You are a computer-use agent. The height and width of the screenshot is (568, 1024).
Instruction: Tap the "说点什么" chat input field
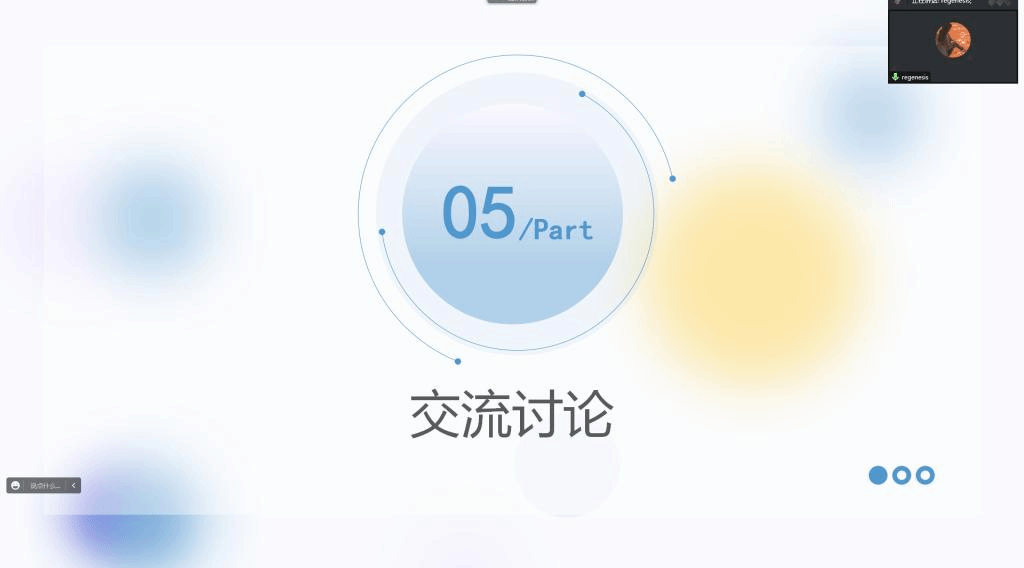click(45, 486)
